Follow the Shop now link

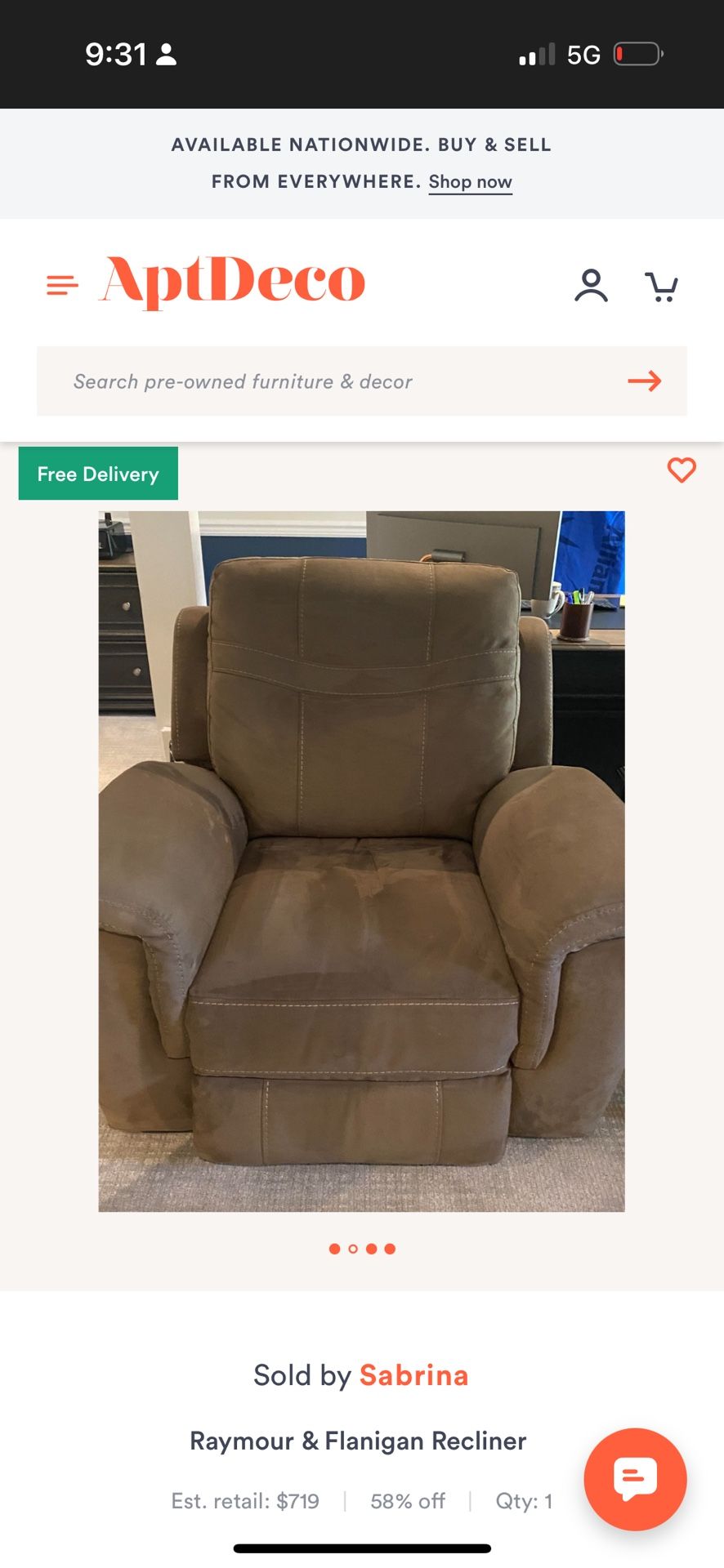pos(470,182)
